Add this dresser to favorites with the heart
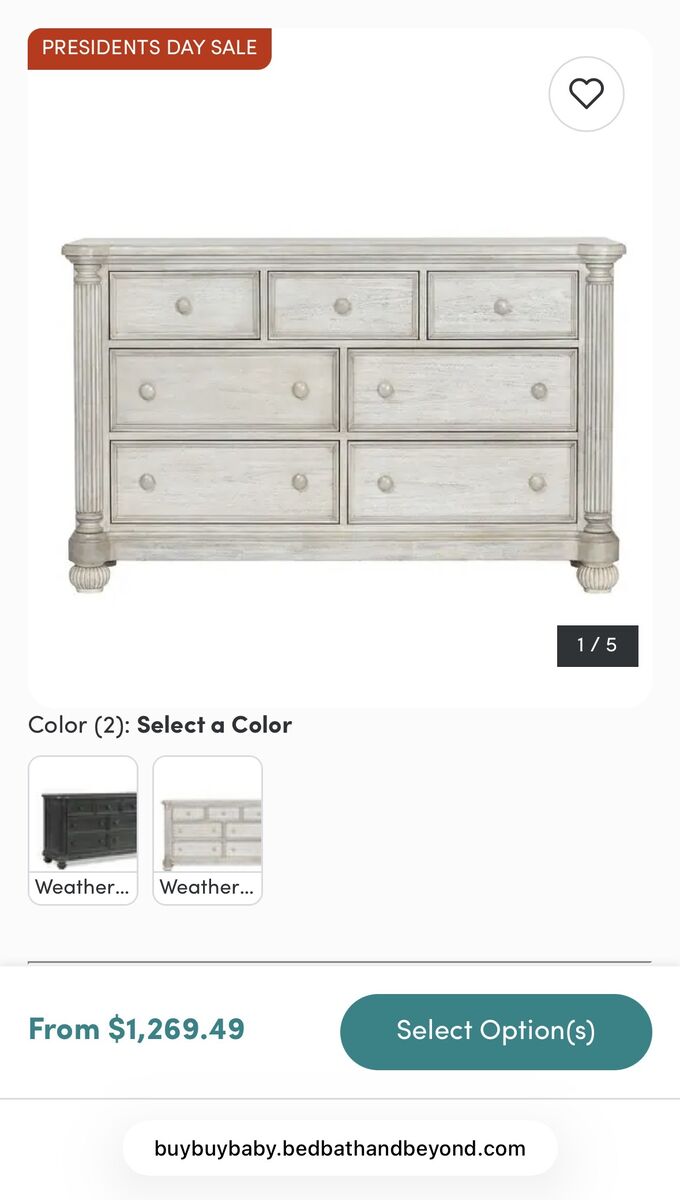680x1200 pixels. tap(586, 94)
